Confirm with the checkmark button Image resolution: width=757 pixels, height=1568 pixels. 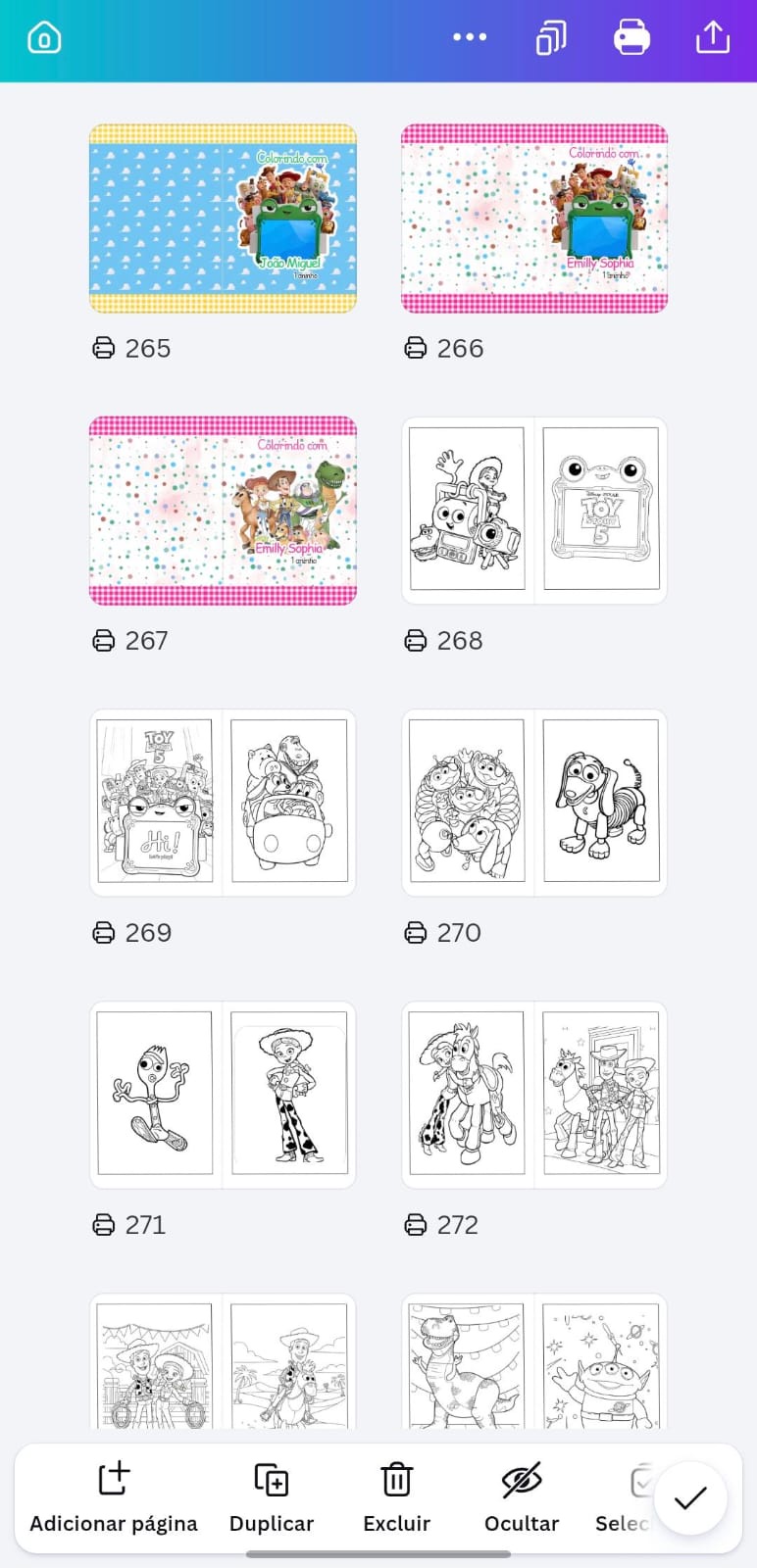[690, 1497]
